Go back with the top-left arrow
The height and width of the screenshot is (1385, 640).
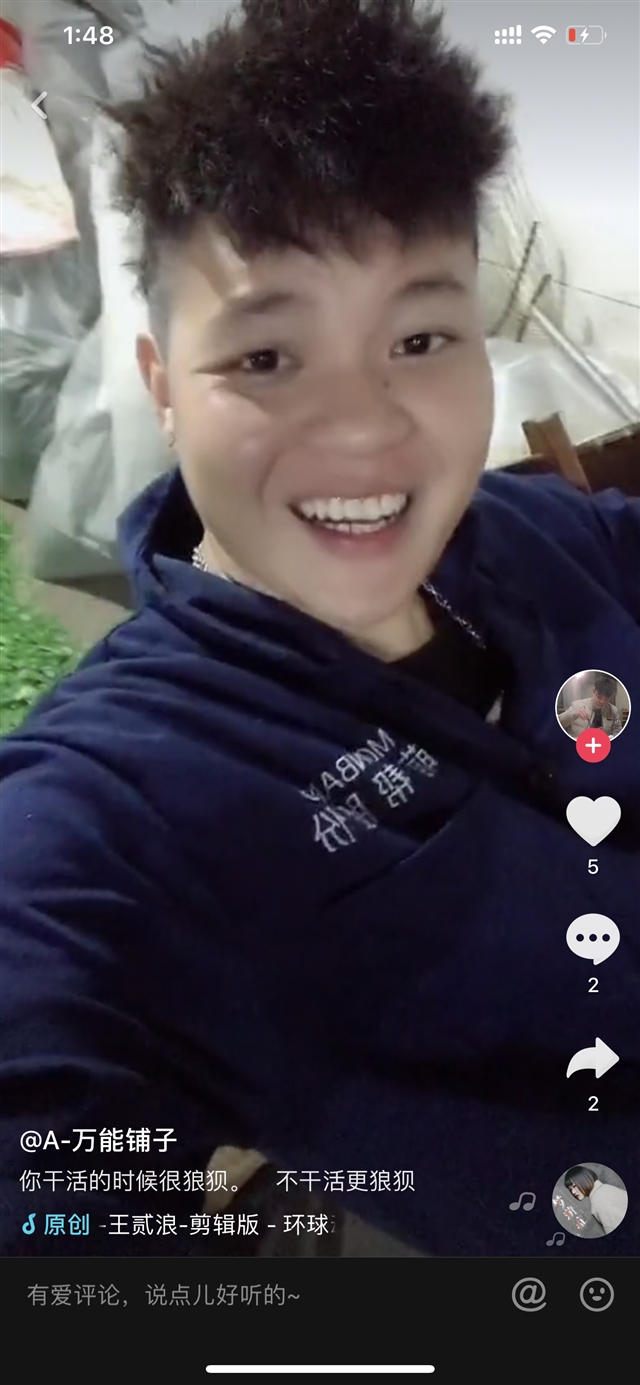pyautogui.click(x=39, y=105)
